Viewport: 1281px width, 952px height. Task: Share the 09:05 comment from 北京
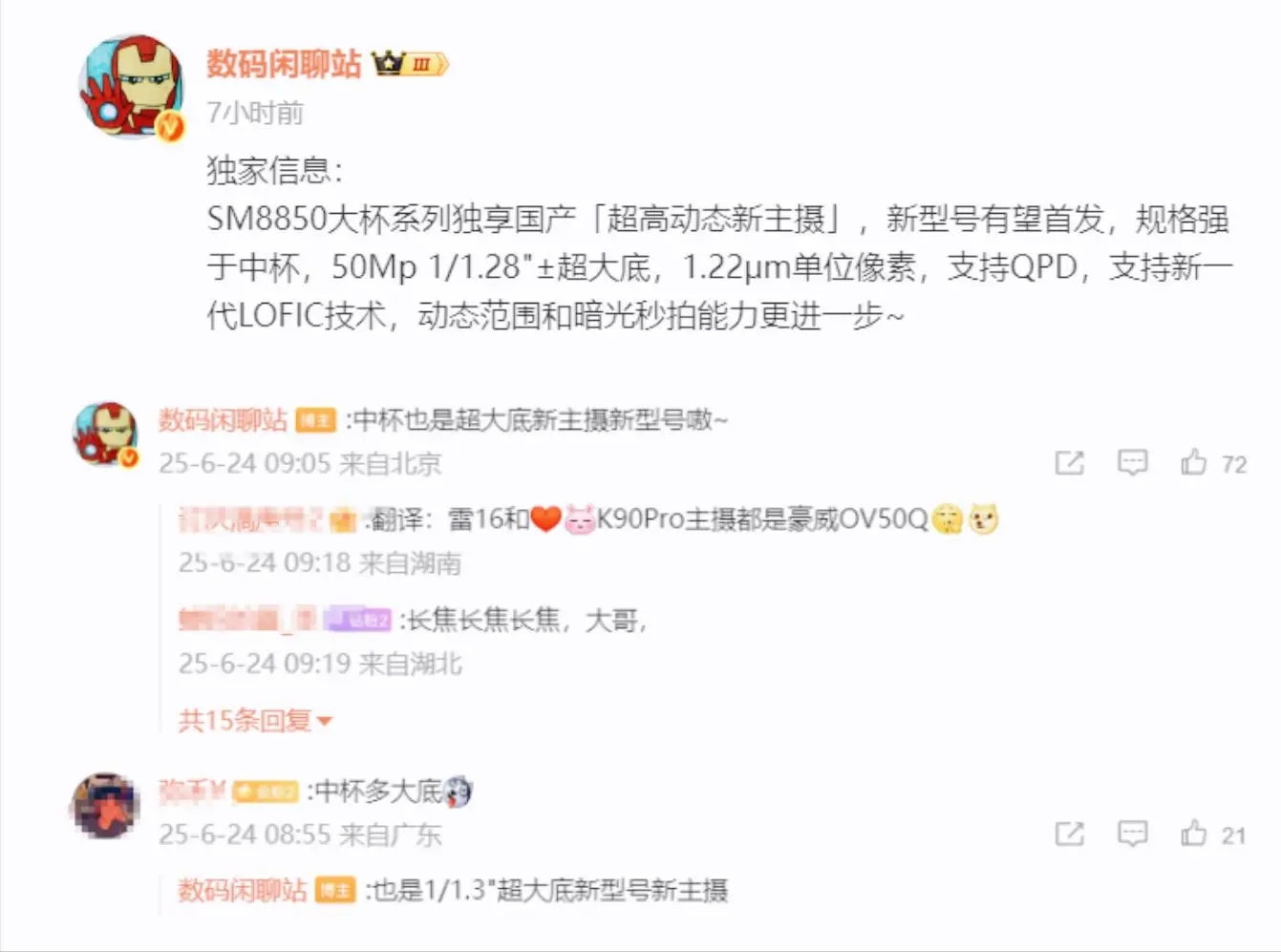click(x=1069, y=463)
